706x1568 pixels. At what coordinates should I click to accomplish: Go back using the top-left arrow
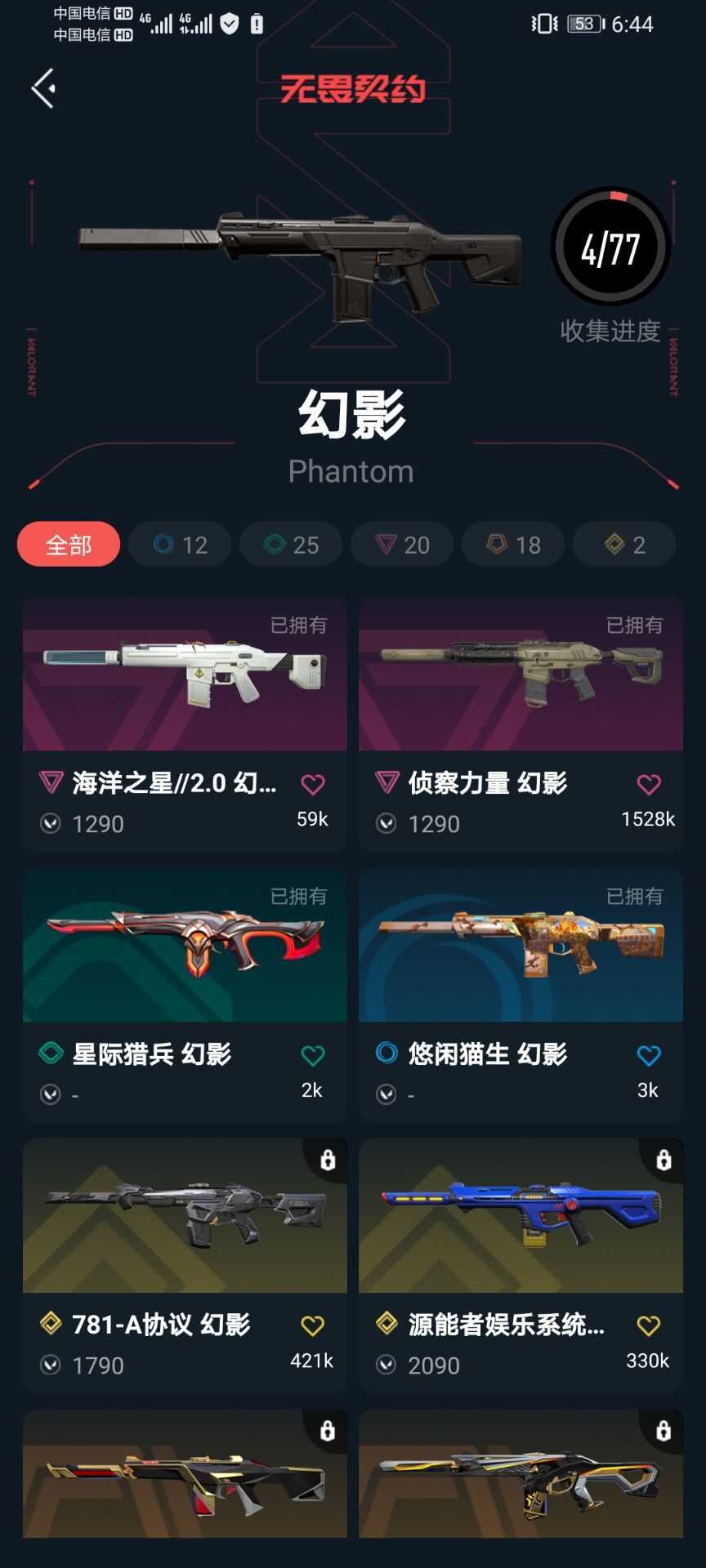point(44,88)
